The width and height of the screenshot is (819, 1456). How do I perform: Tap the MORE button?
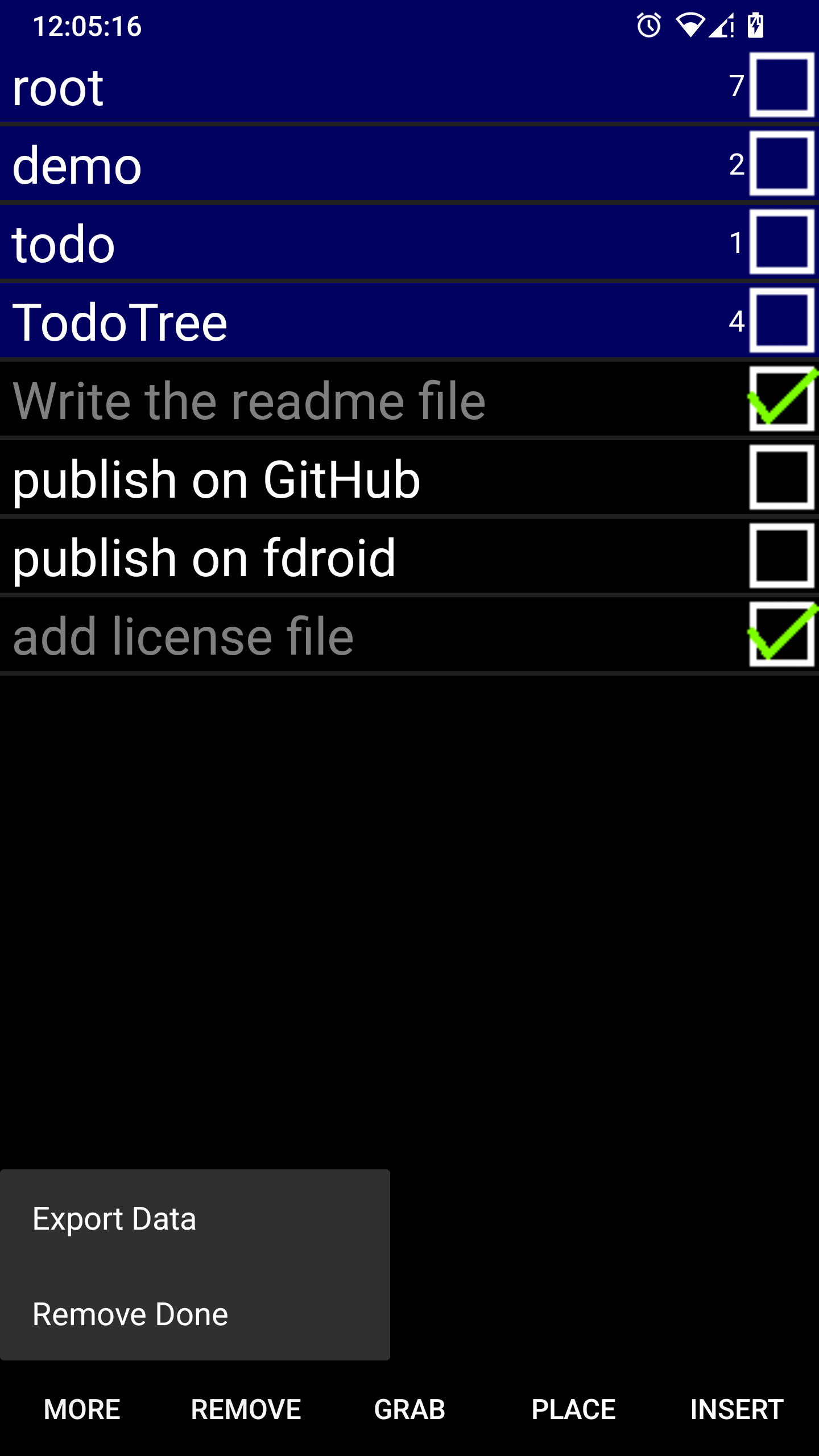82,1409
